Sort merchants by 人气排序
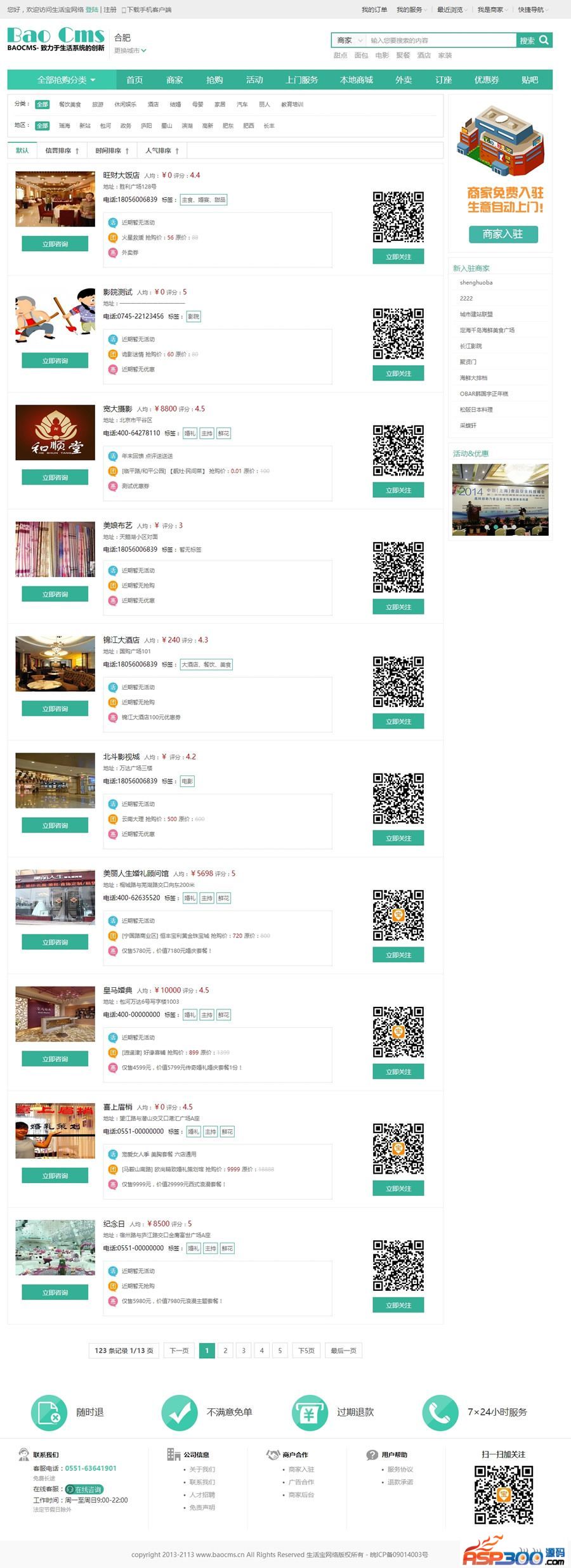The height and width of the screenshot is (1568, 571). (x=162, y=151)
